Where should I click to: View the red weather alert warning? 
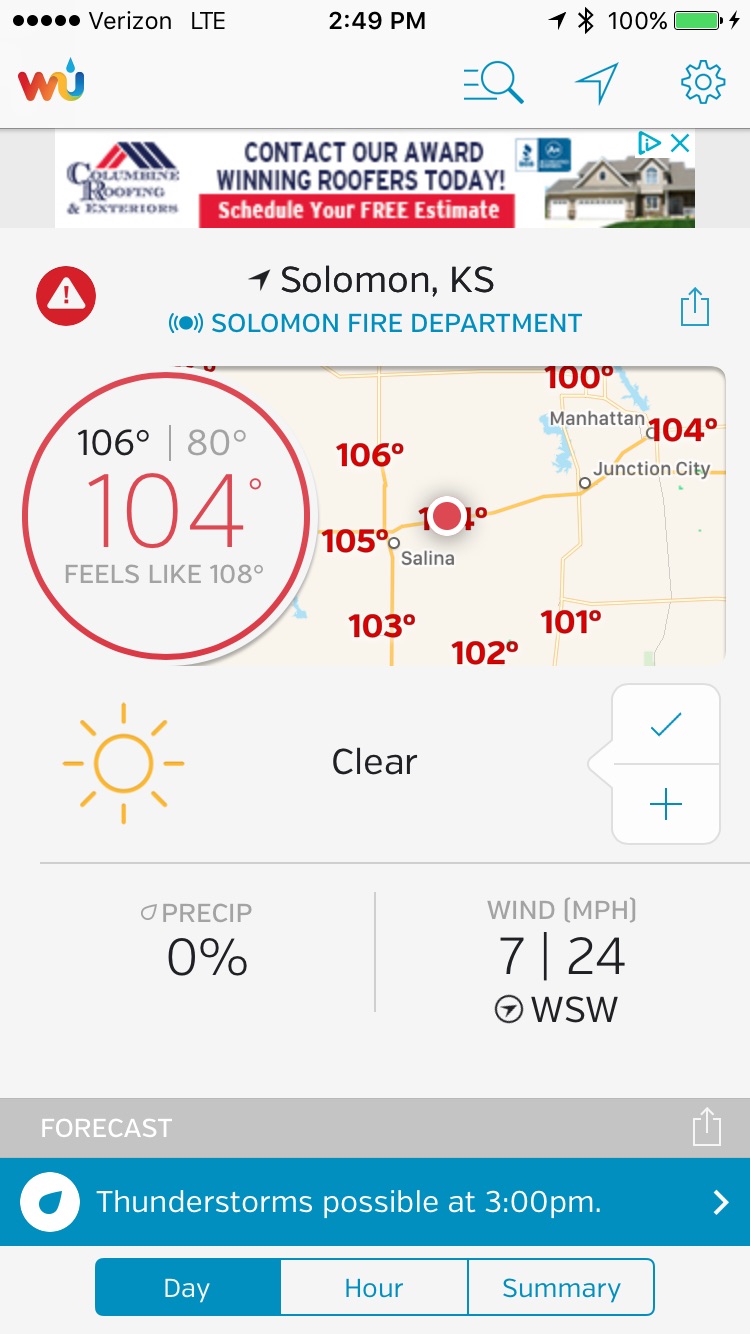[x=66, y=294]
